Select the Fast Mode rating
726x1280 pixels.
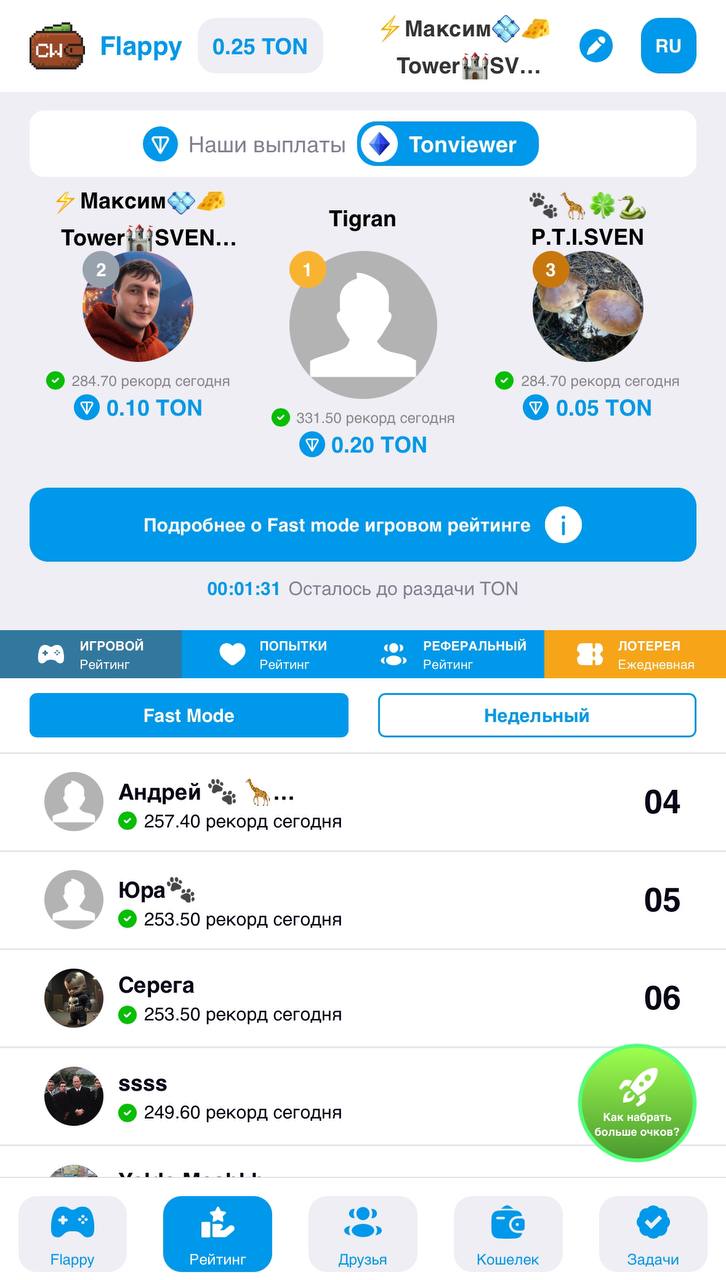tap(189, 715)
